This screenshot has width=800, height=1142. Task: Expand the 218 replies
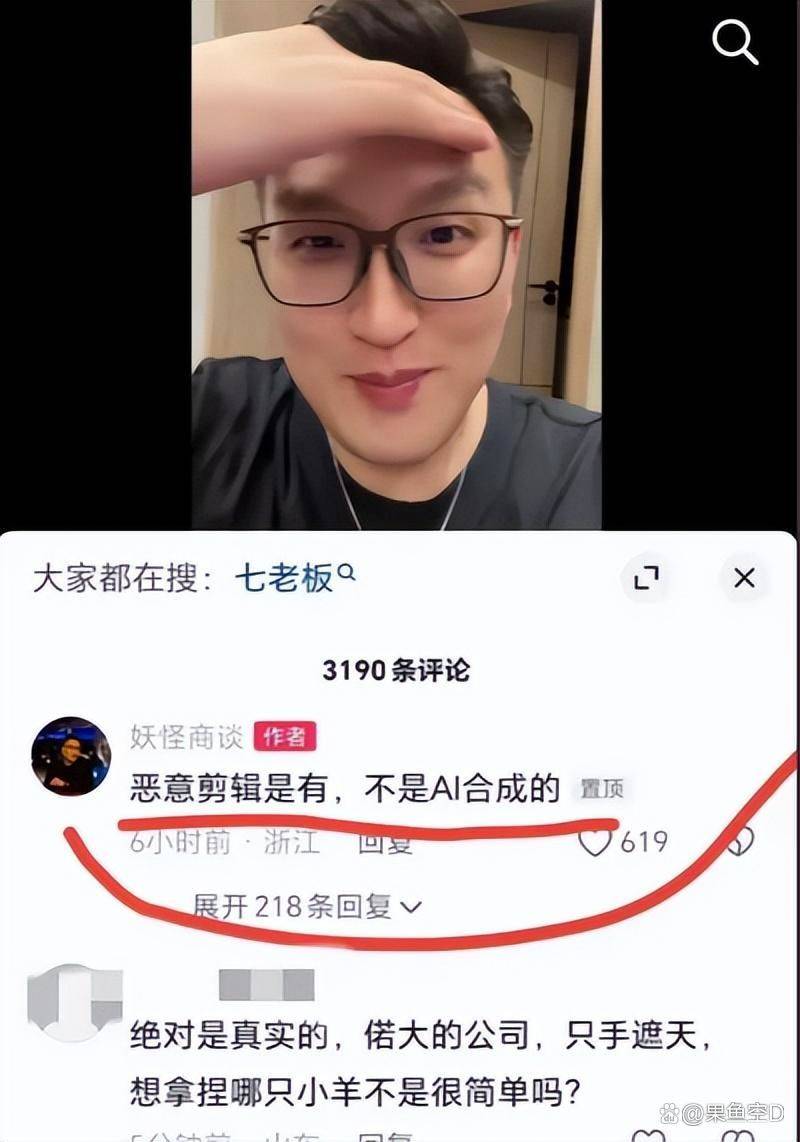click(307, 907)
